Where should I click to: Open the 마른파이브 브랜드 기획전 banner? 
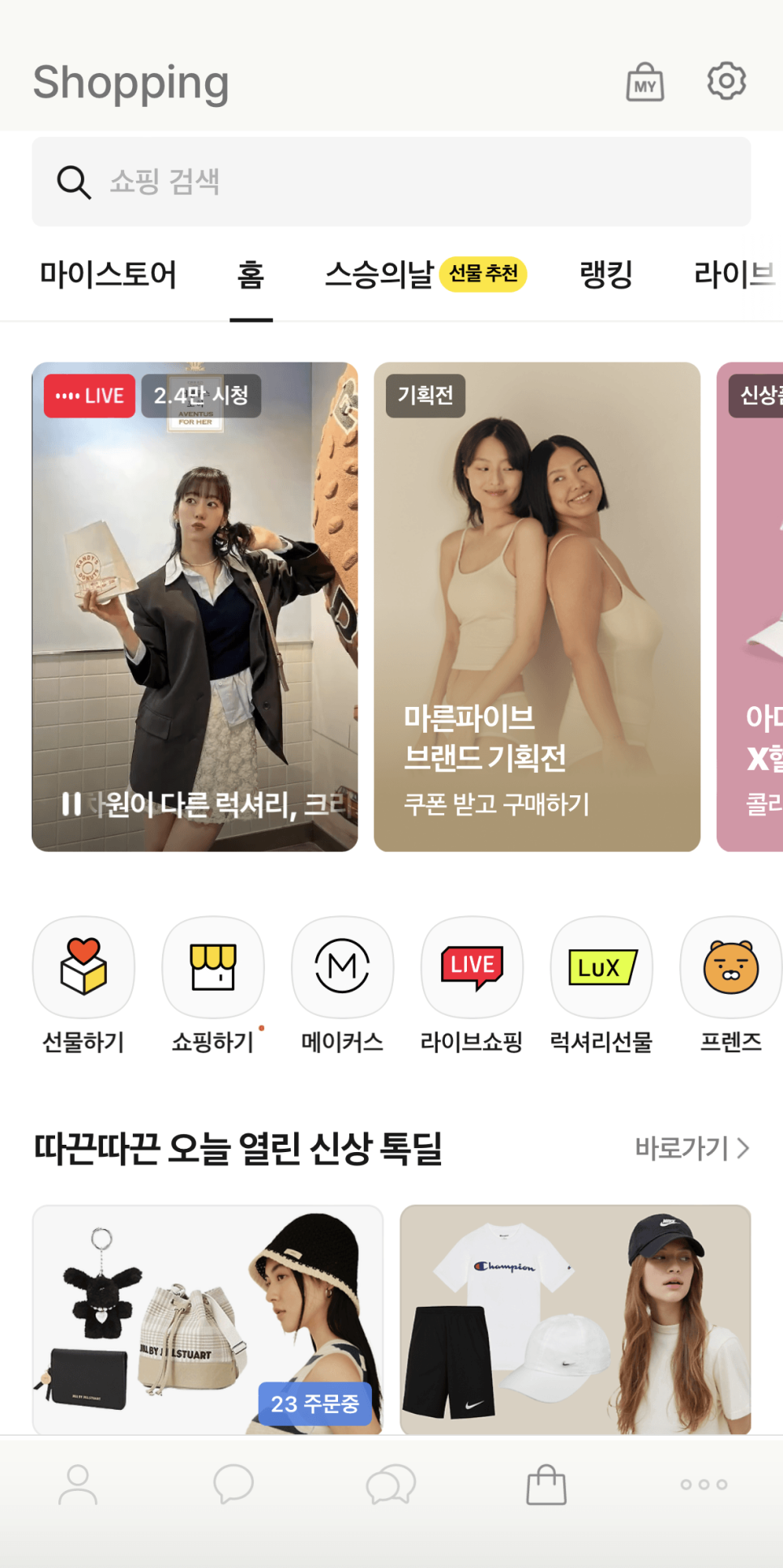[x=537, y=606]
